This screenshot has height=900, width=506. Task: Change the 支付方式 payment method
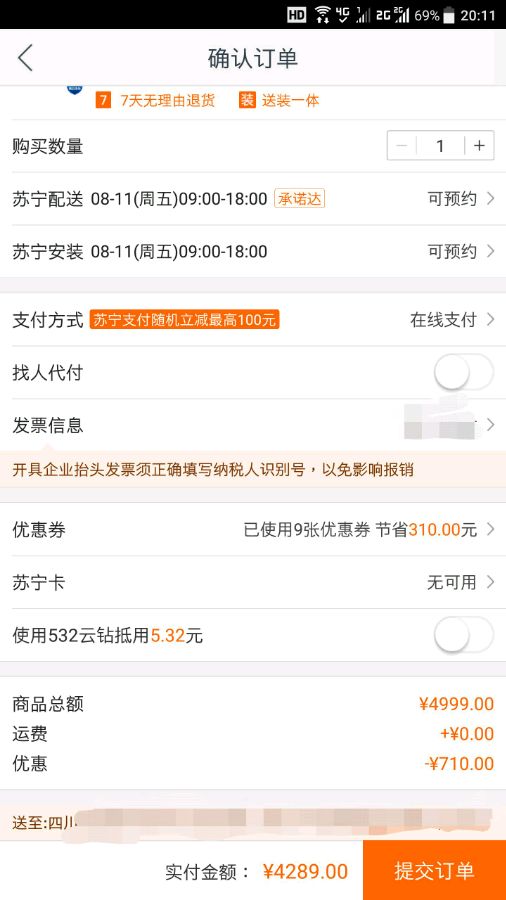pos(253,320)
